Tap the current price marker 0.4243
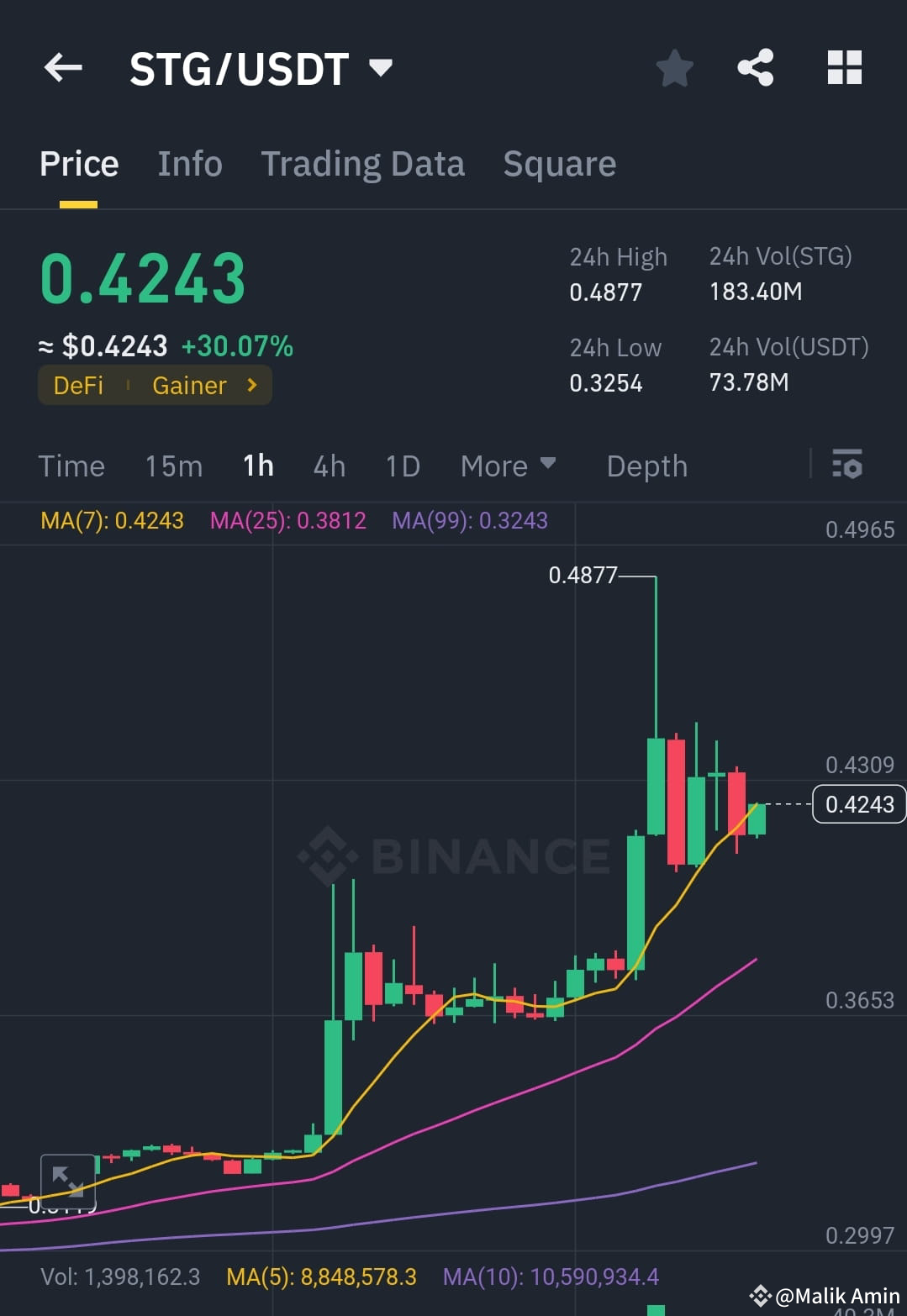Screen dimensions: 907x1316 pyautogui.click(x=857, y=804)
